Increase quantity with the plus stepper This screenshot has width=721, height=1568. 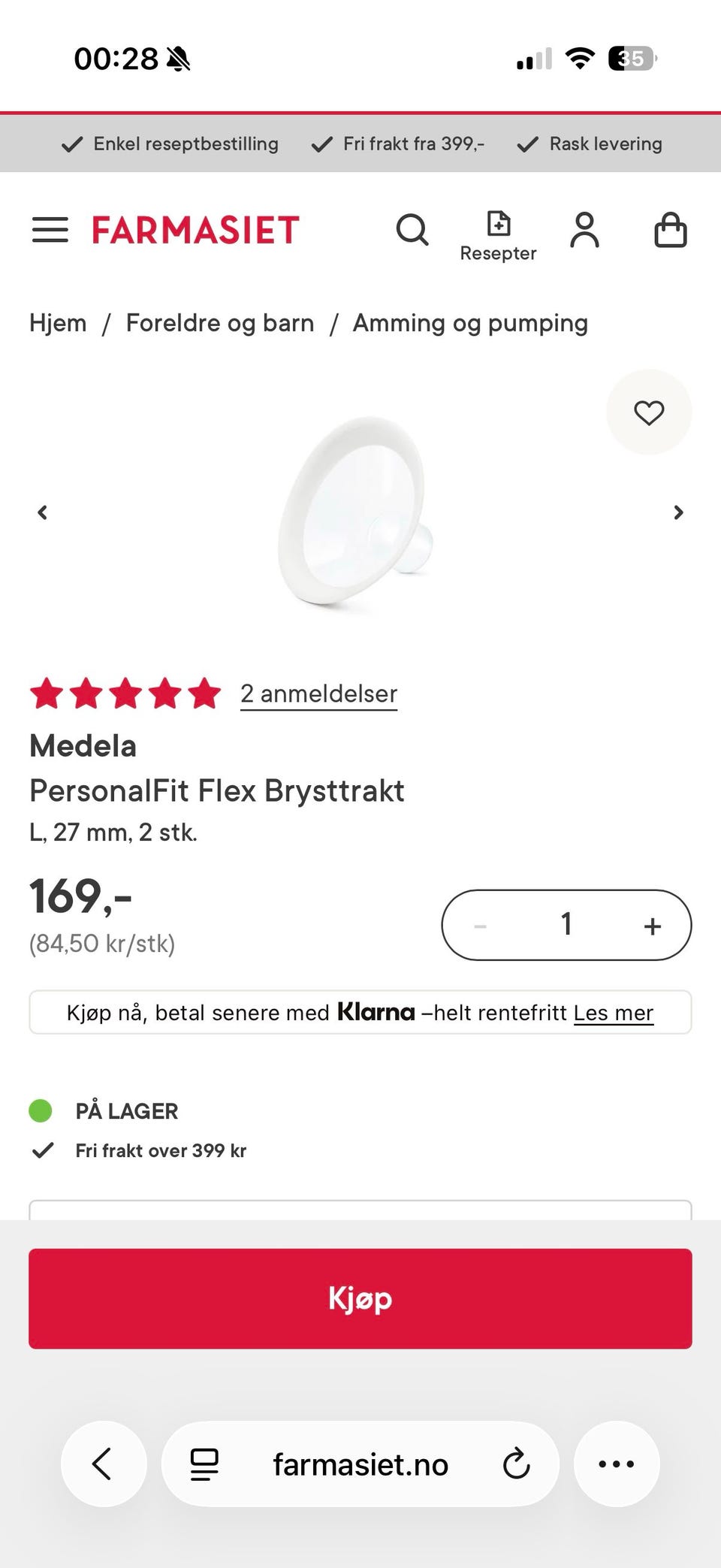(x=652, y=925)
